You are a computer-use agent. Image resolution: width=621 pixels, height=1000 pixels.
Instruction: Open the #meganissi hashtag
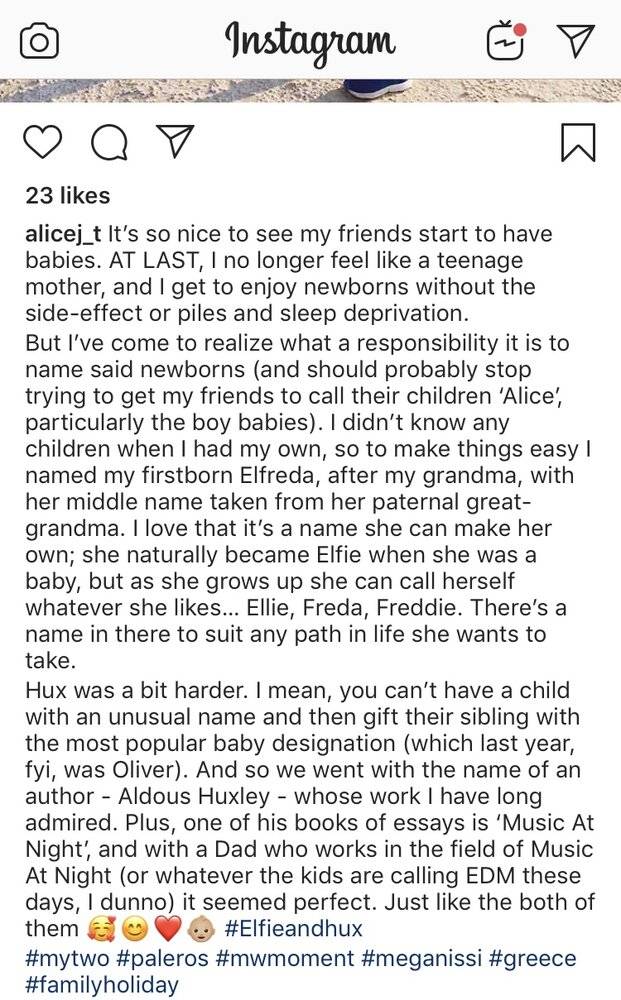(x=421, y=958)
